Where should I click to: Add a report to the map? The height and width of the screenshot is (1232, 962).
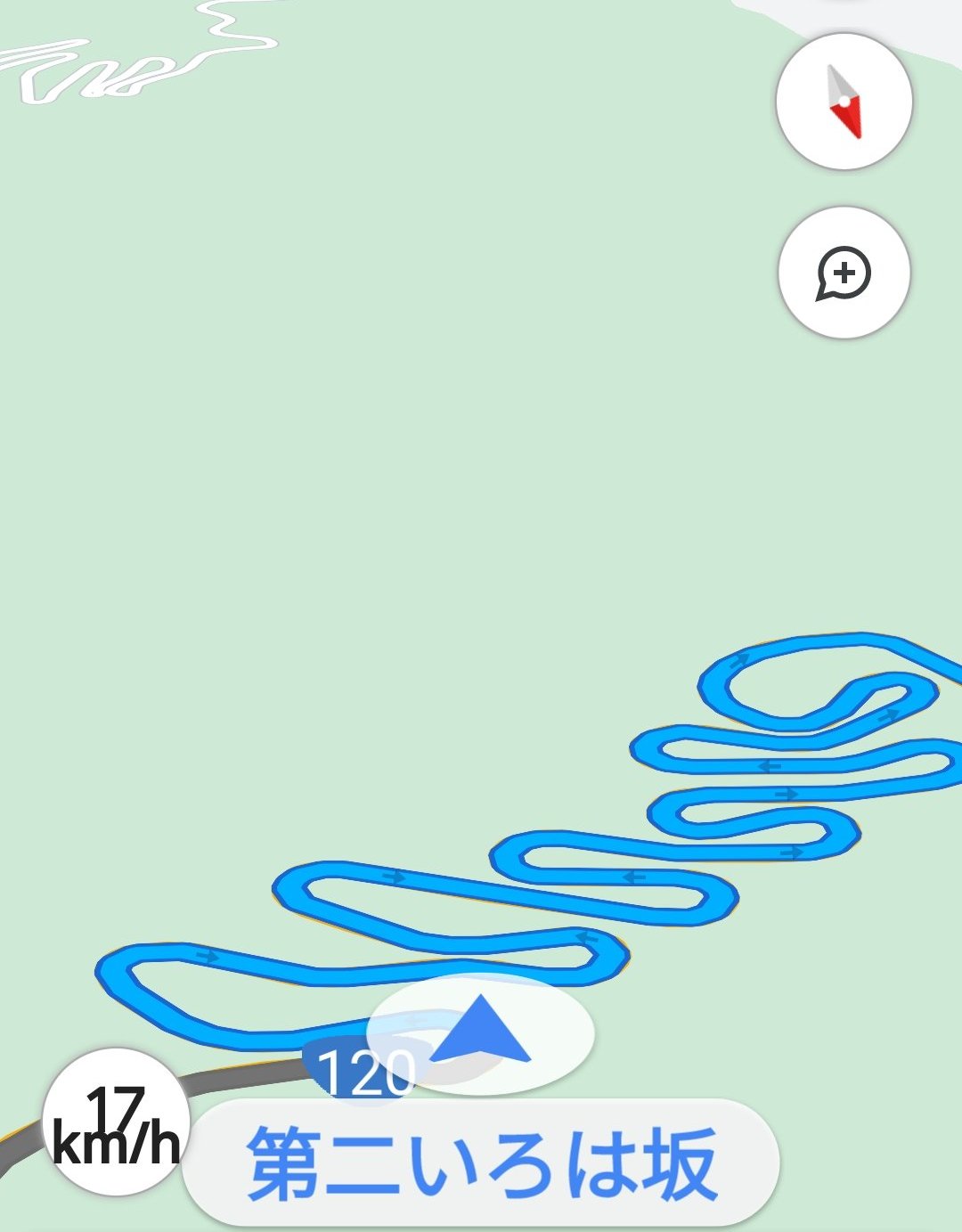tap(844, 273)
